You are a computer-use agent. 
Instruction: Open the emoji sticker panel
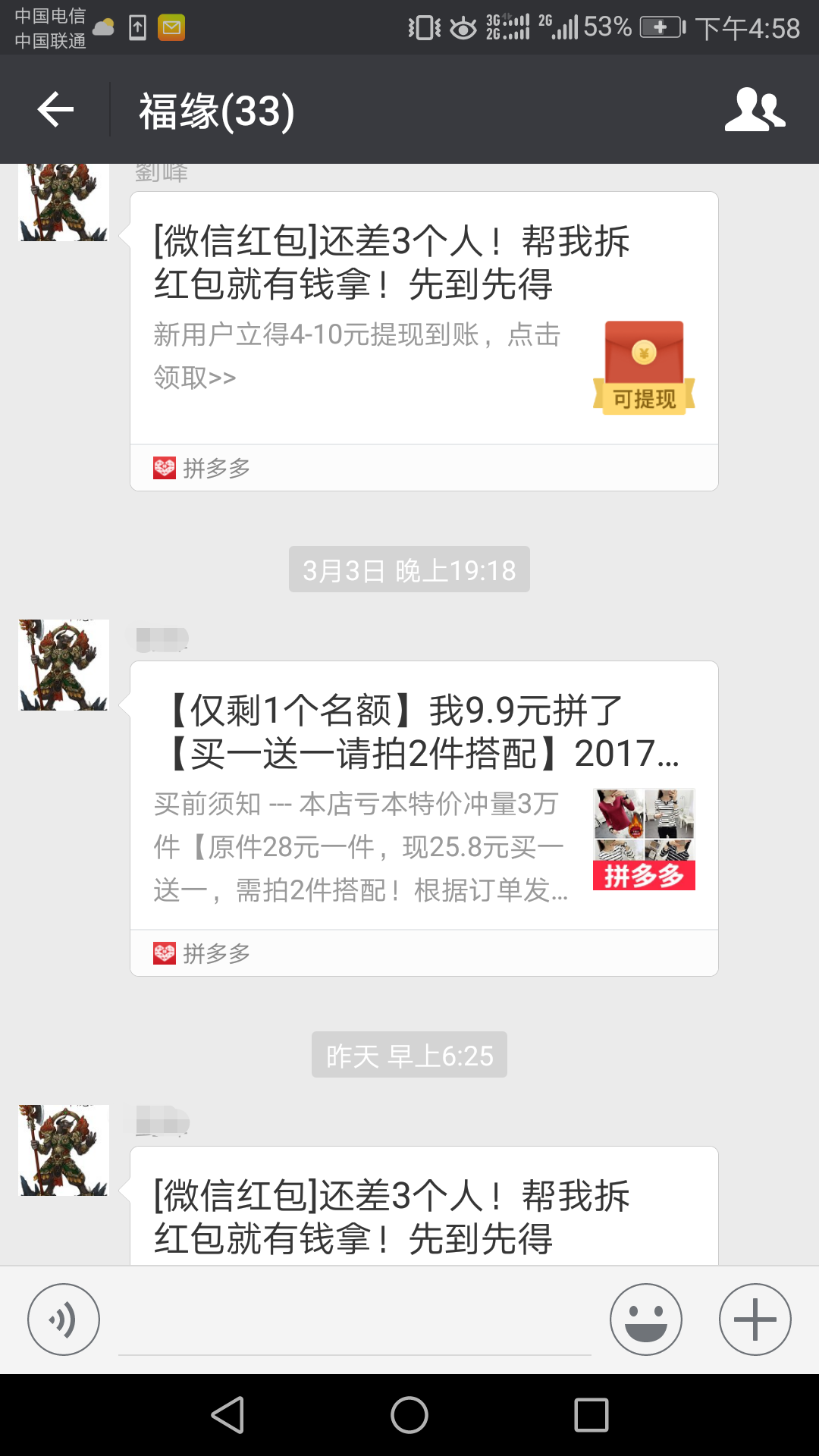(x=645, y=1319)
